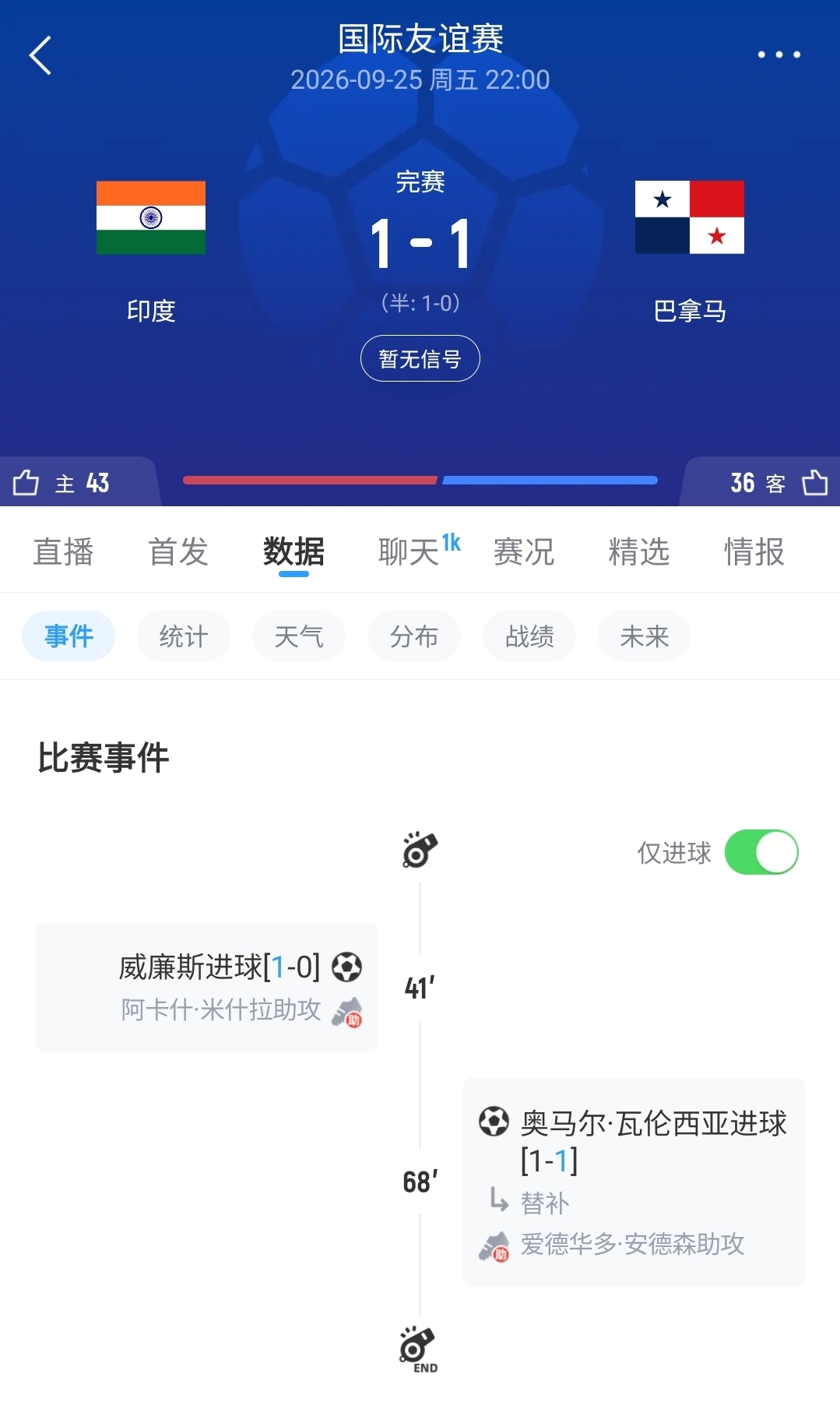Switch to the 直播 tab

[63, 552]
